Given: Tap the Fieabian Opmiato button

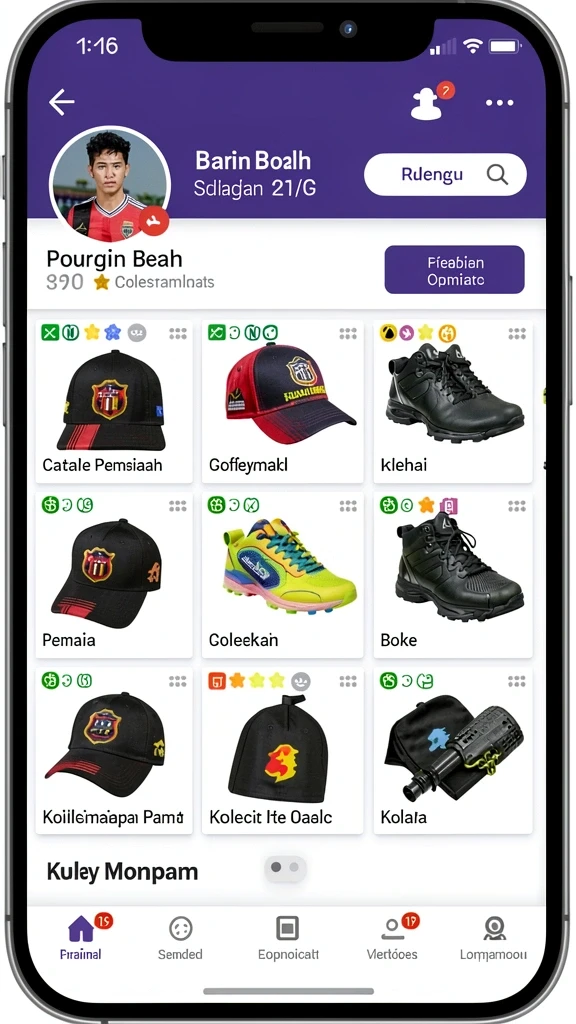Looking at the screenshot, I should 455,270.
